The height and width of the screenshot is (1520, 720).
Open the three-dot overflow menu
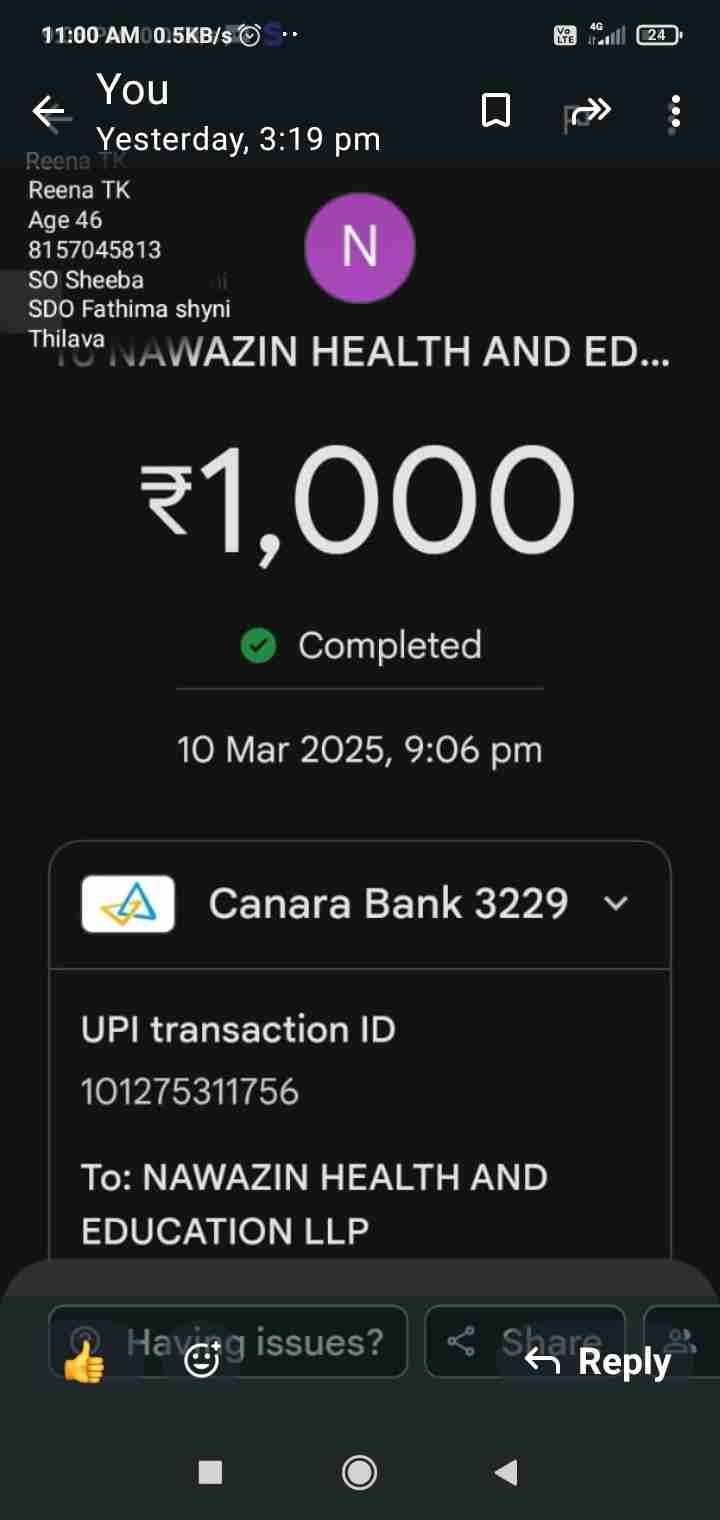coord(676,112)
